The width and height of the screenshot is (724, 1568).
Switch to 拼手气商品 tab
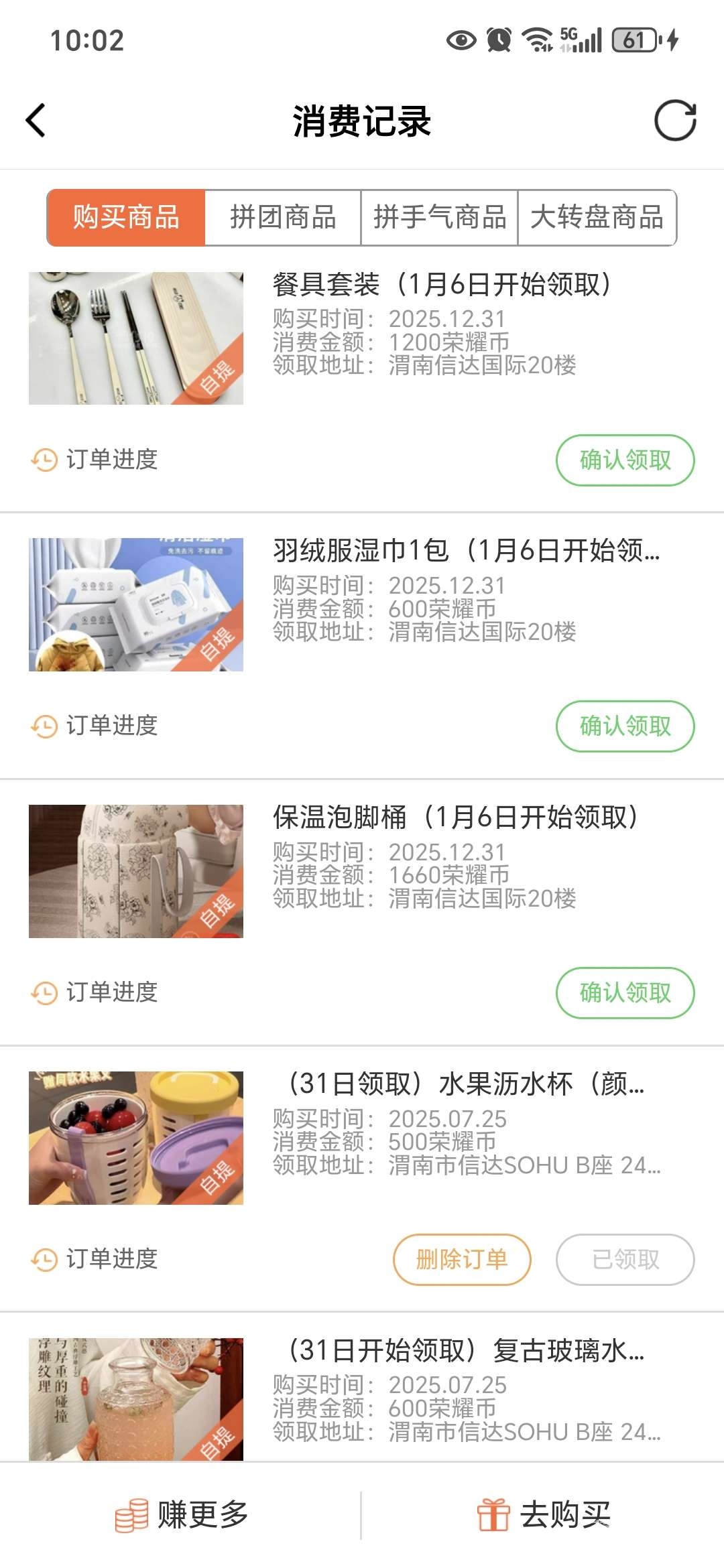tap(440, 218)
